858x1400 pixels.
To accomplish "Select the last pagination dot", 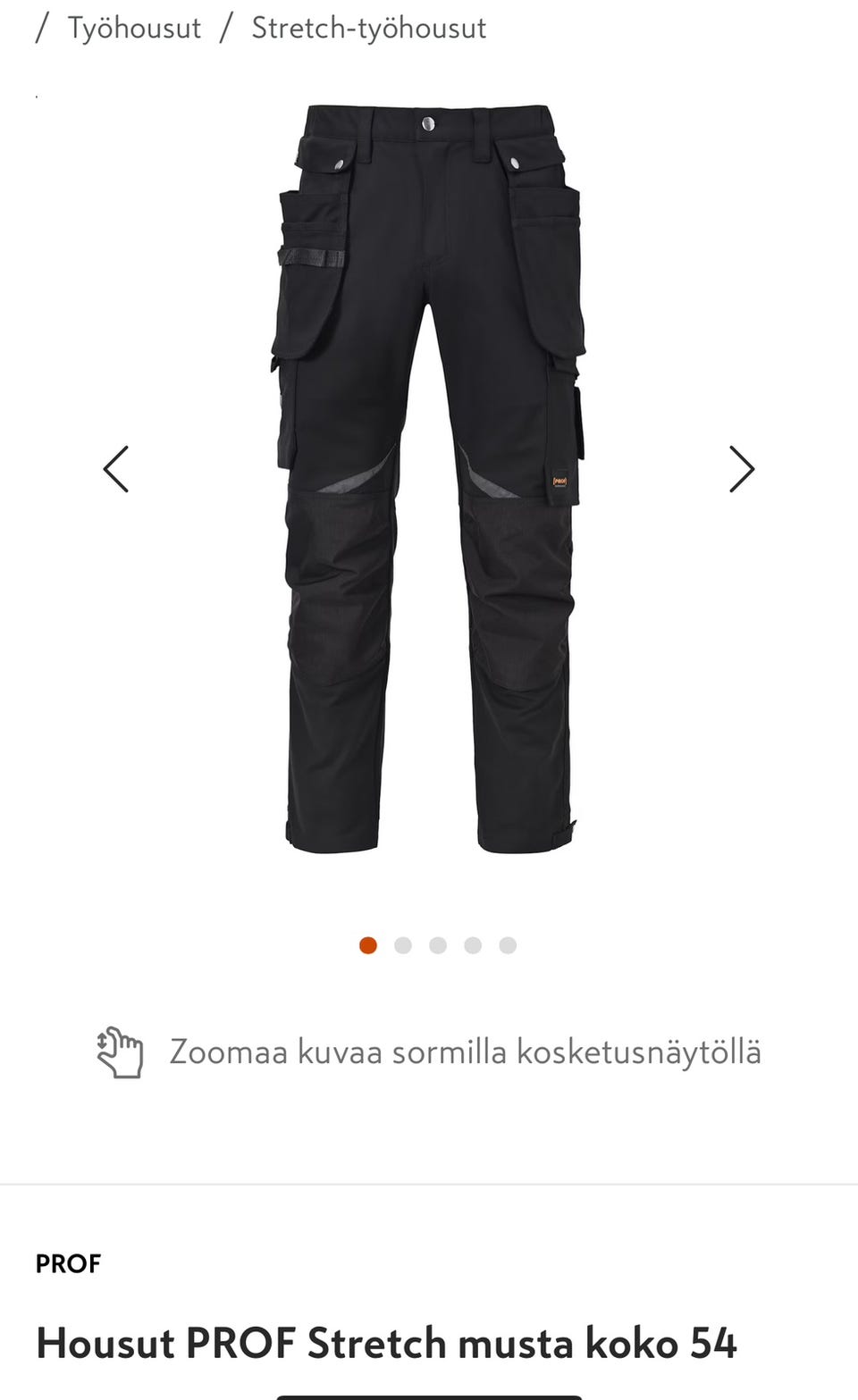I will [507, 944].
